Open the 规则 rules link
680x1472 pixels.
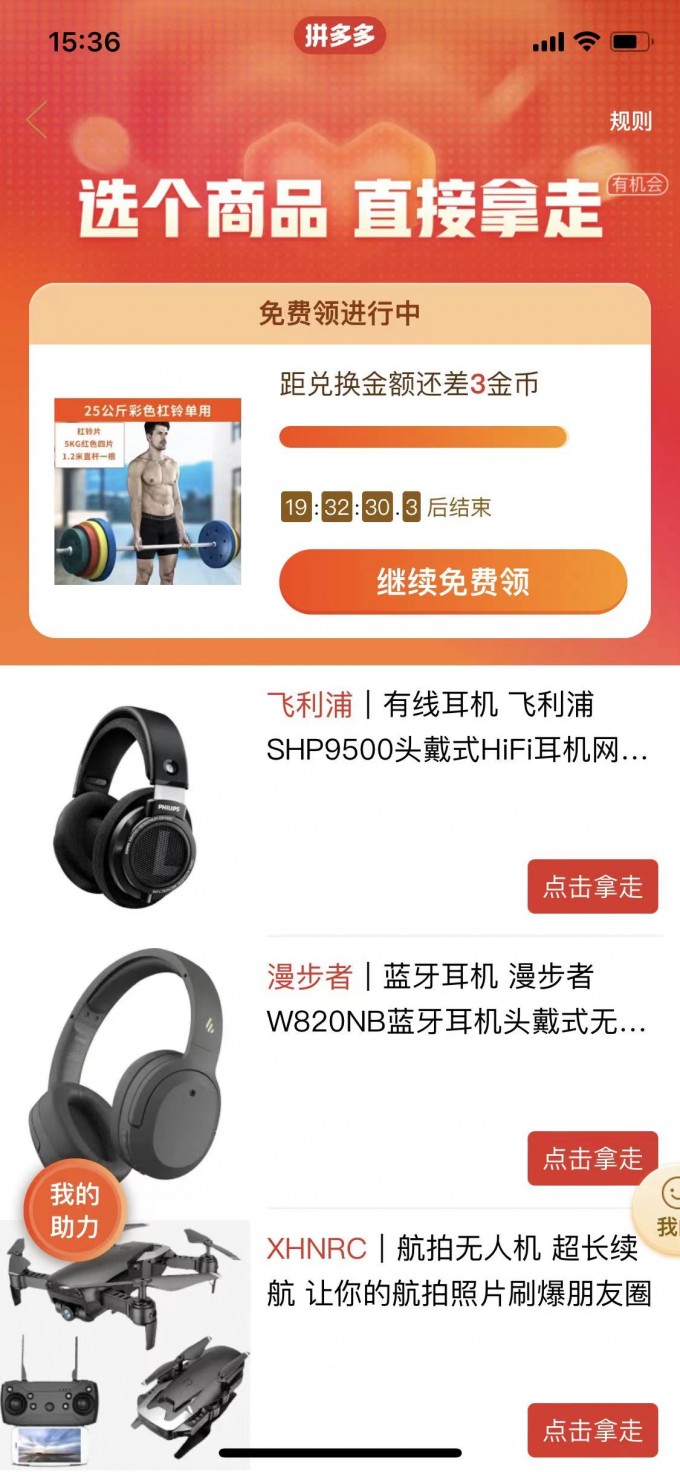(x=630, y=121)
